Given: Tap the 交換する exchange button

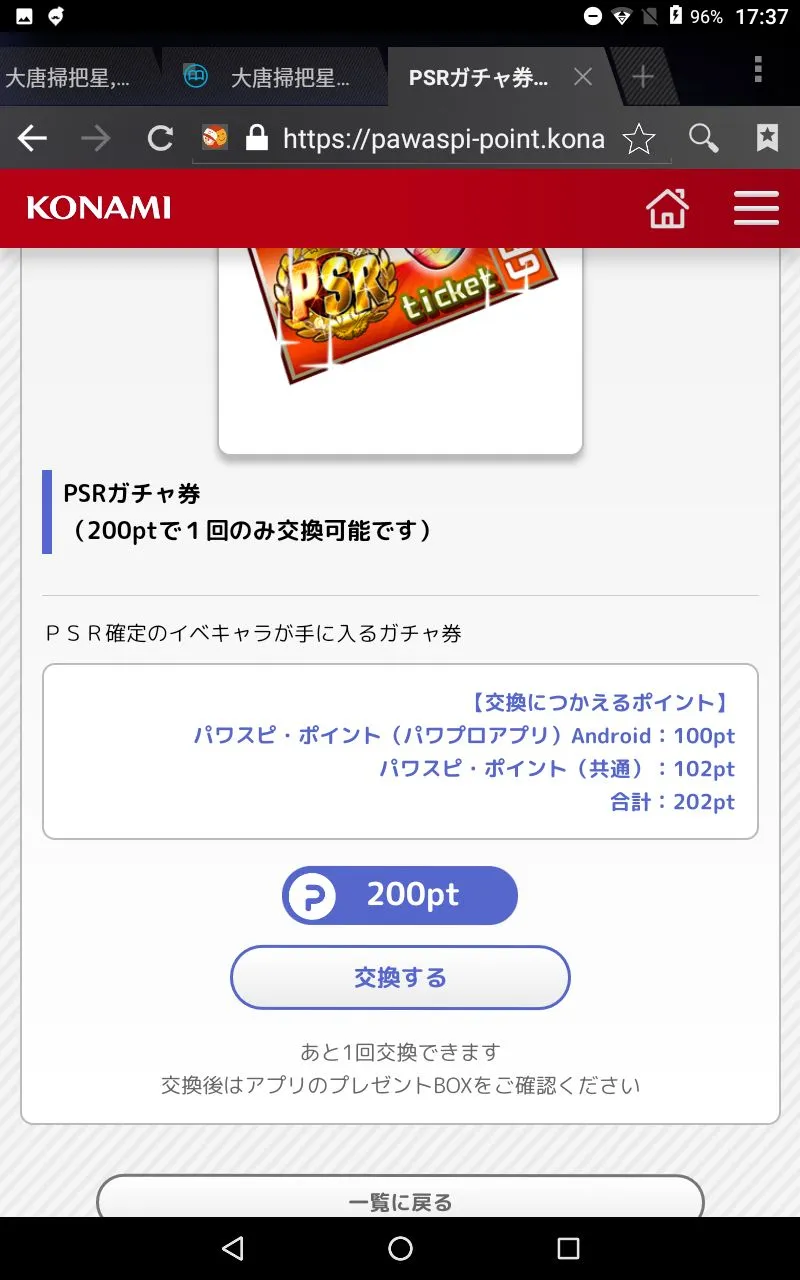Looking at the screenshot, I should tap(400, 977).
